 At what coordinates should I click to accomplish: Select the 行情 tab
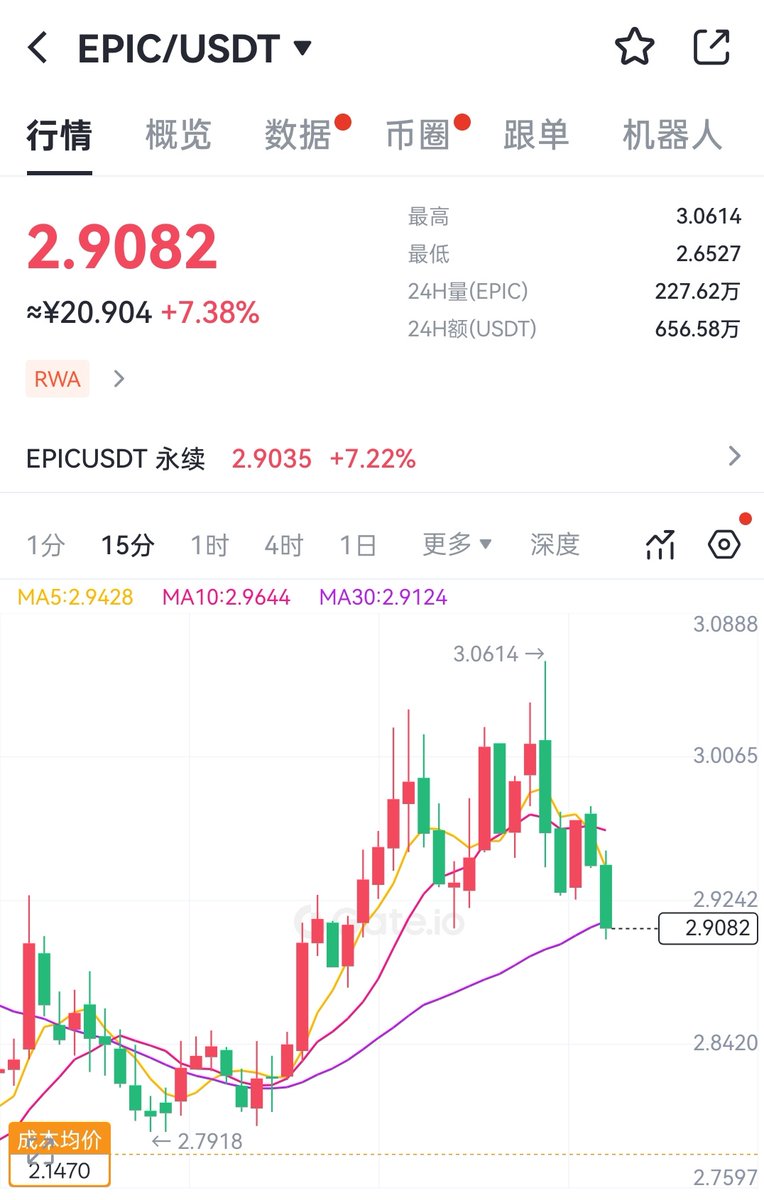point(59,134)
